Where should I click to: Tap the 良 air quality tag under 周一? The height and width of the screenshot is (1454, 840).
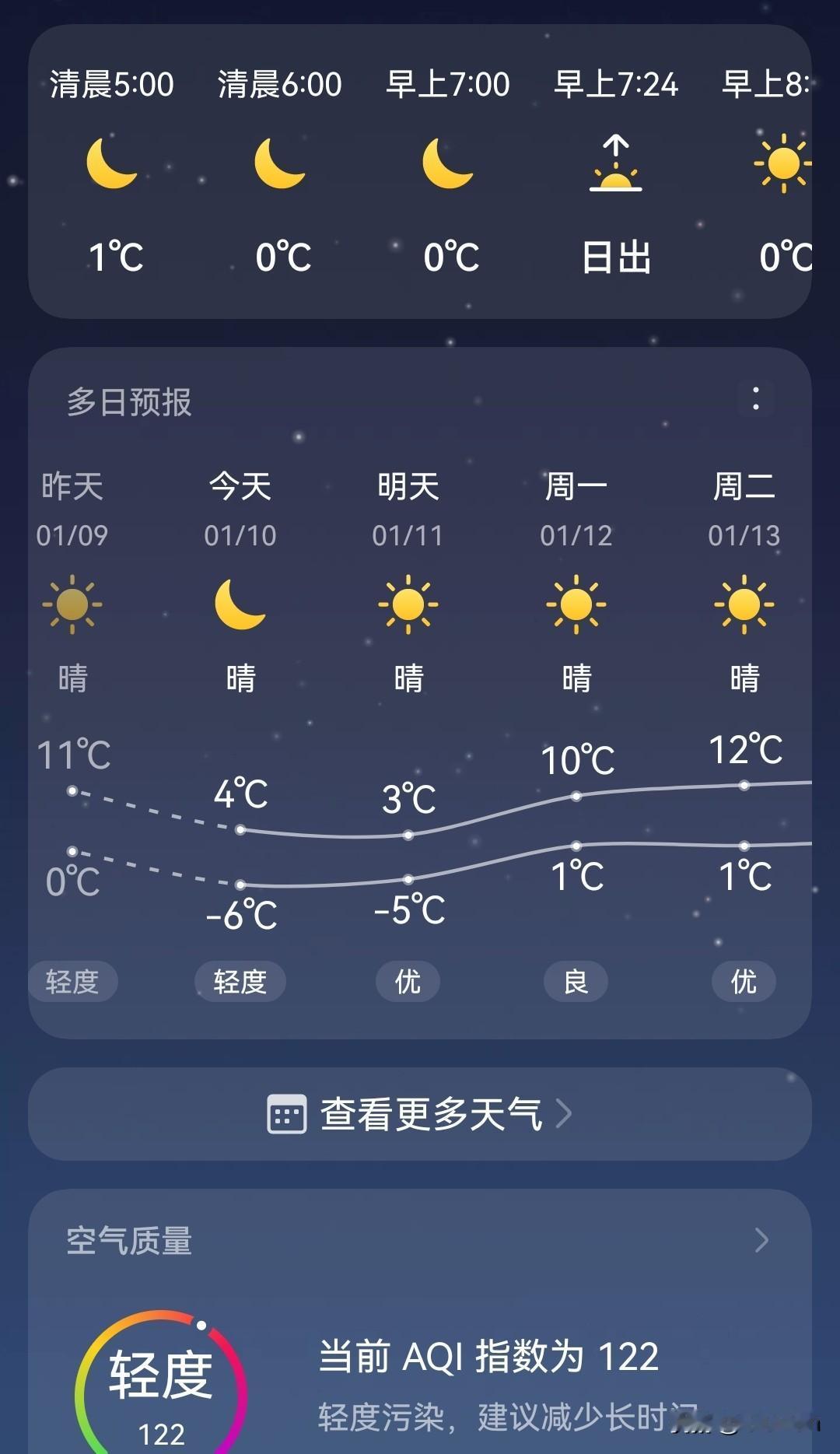pyautogui.click(x=576, y=982)
